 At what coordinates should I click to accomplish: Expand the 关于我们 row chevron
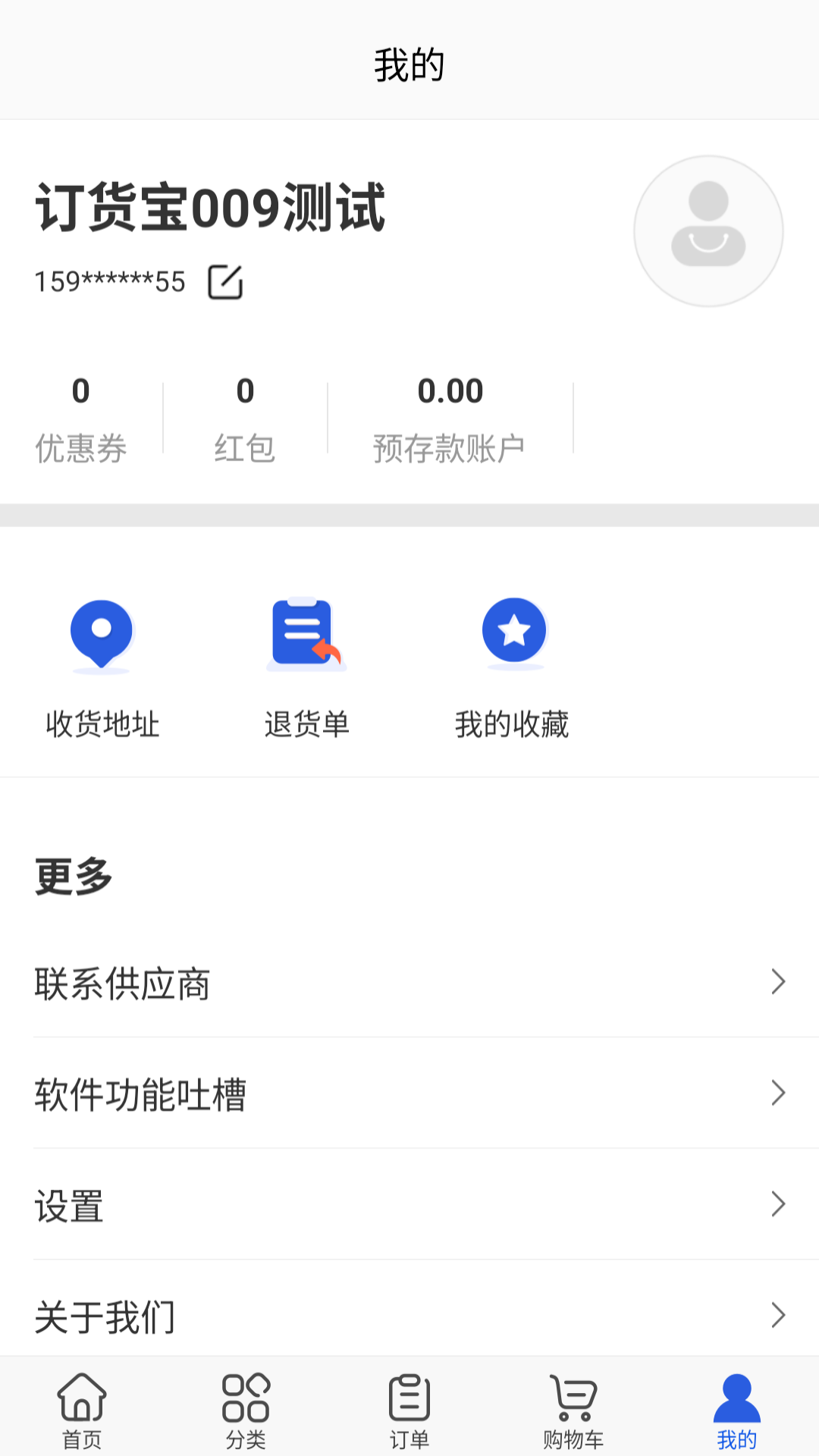(778, 1314)
